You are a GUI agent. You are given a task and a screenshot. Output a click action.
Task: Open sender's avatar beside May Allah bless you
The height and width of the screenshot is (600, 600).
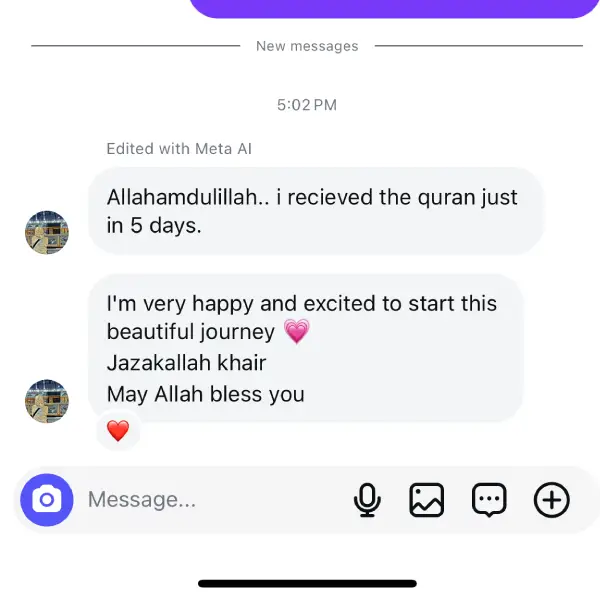click(46, 401)
